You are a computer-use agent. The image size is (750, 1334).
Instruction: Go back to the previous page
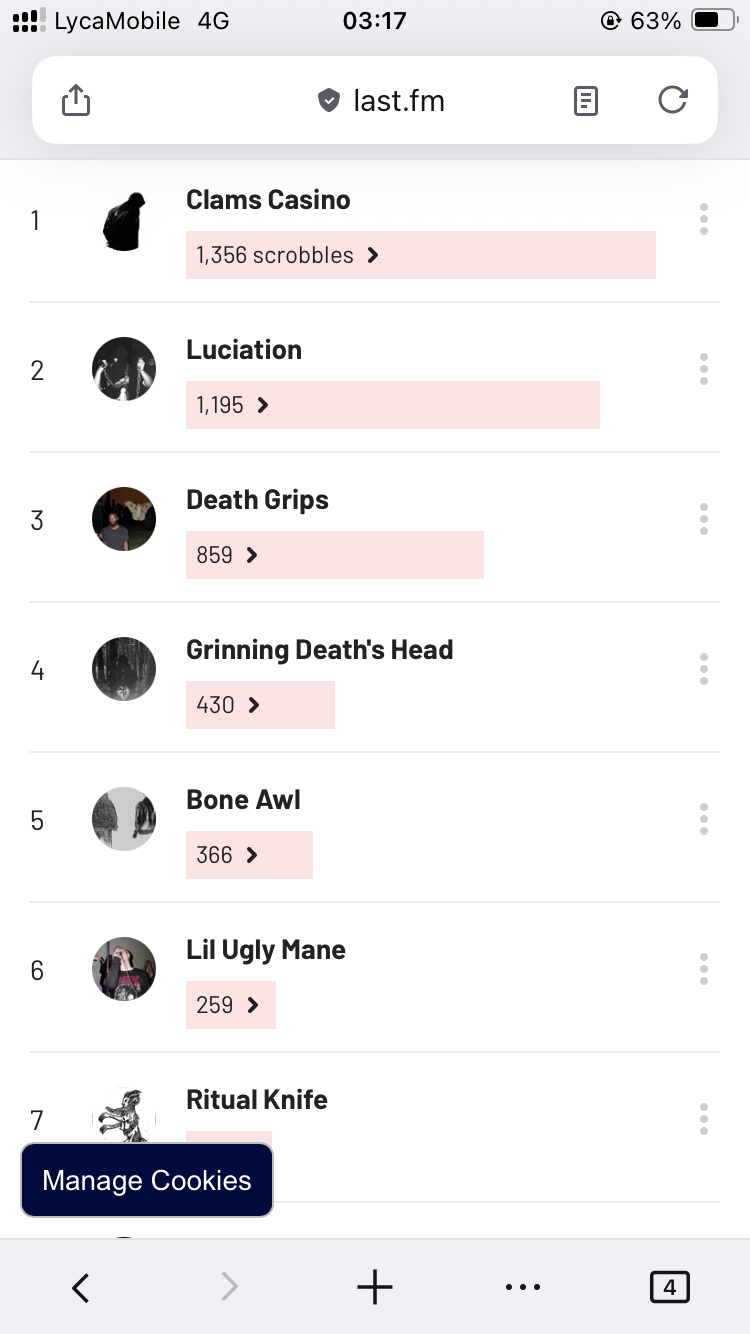[x=81, y=1287]
